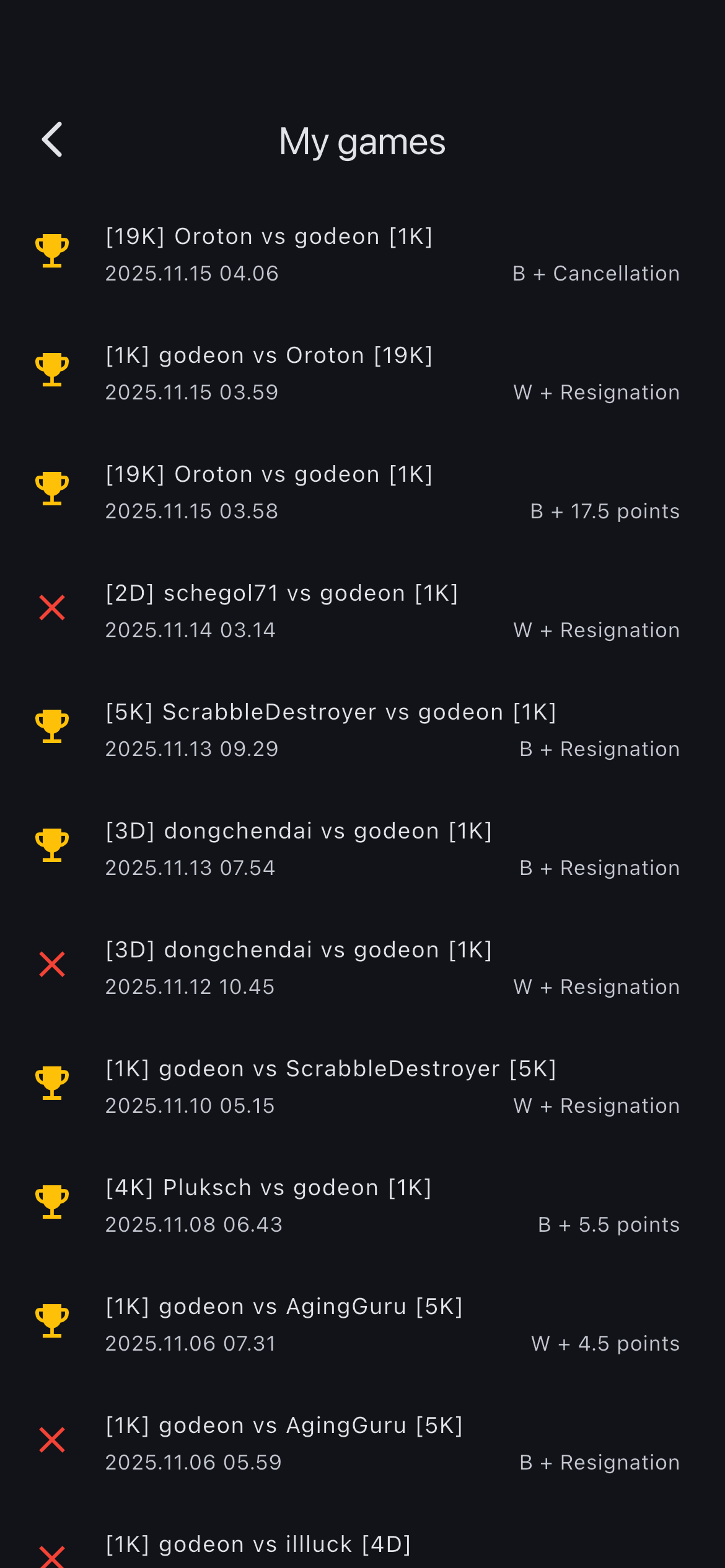Open godeon vs Oroton game from 03.59
The height and width of the screenshot is (1568, 725).
(362, 373)
